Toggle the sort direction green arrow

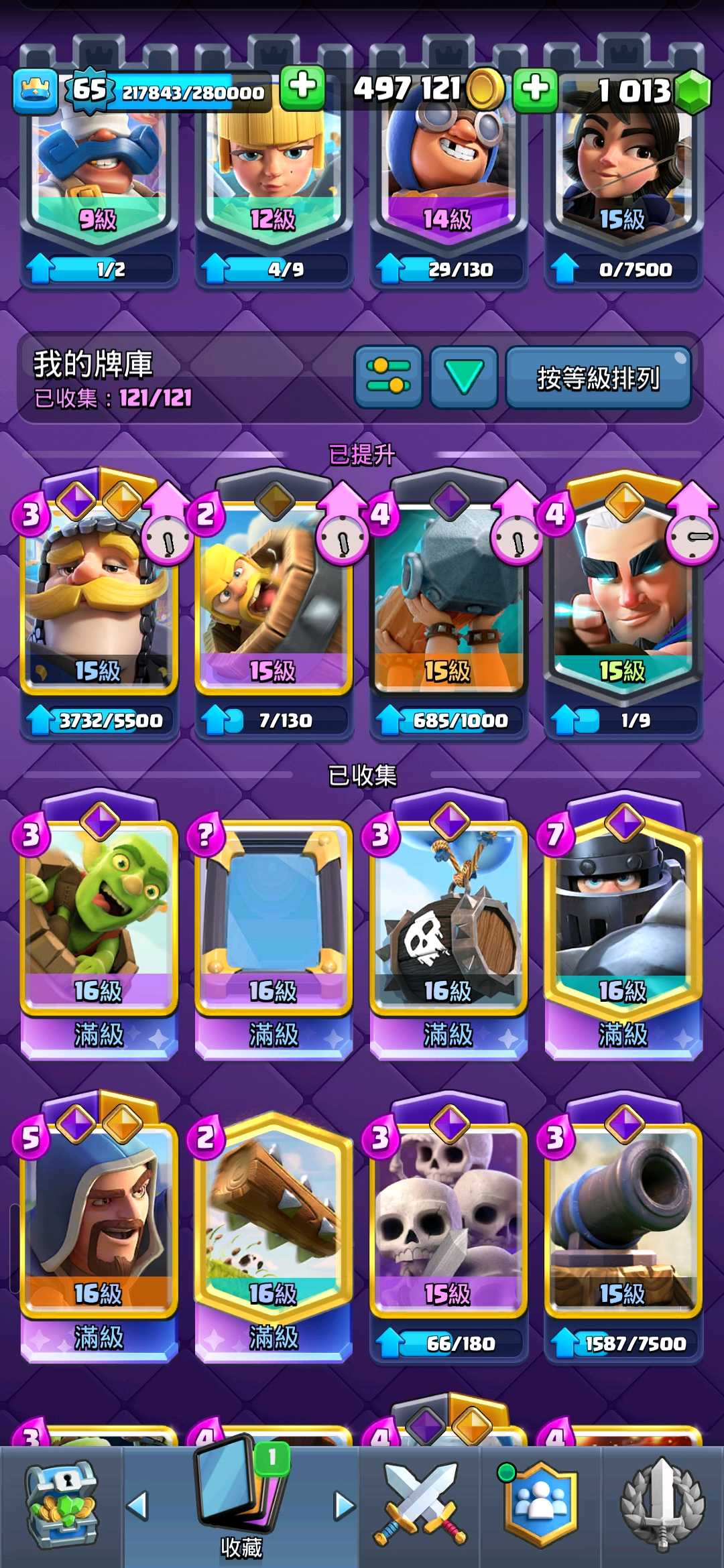point(463,377)
